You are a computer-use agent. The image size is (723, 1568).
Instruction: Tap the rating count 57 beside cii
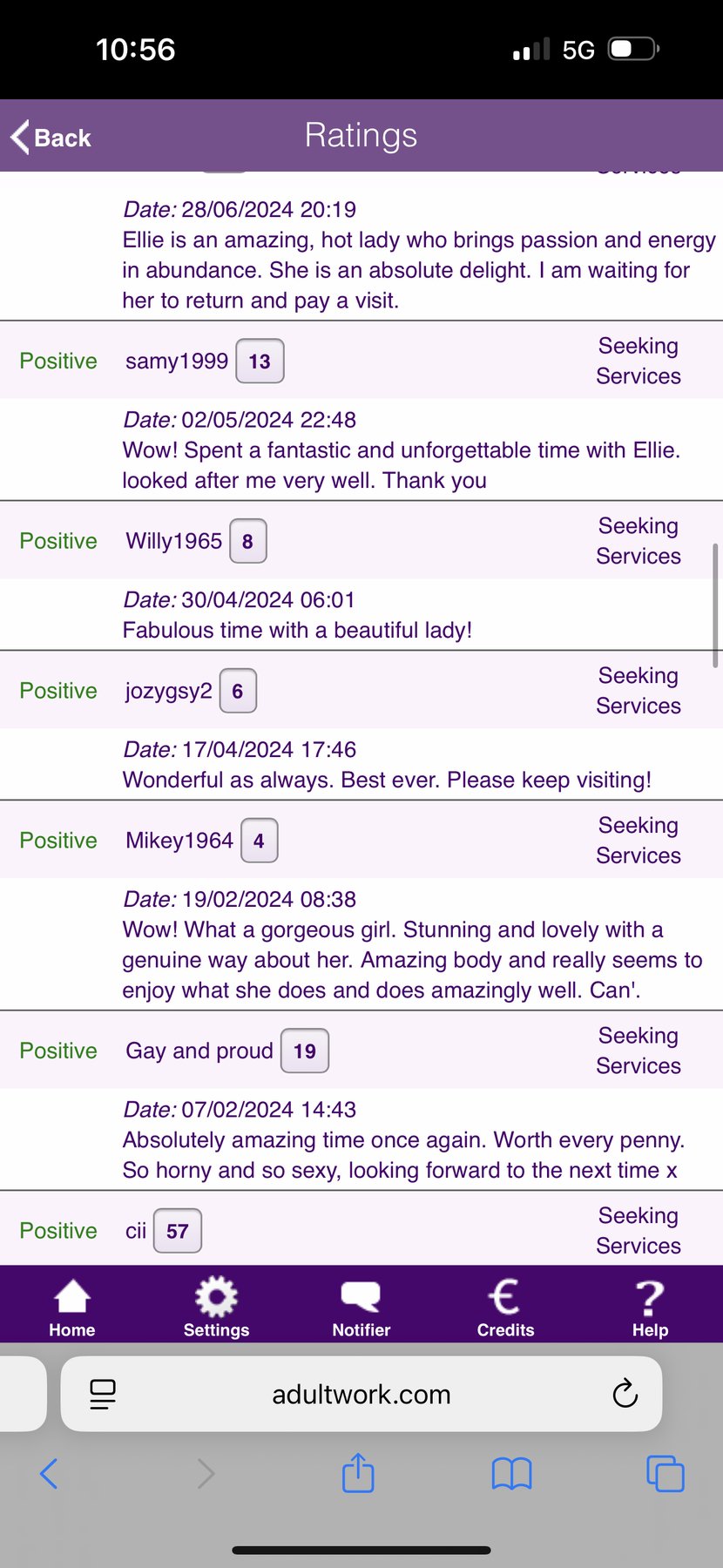point(178,1231)
